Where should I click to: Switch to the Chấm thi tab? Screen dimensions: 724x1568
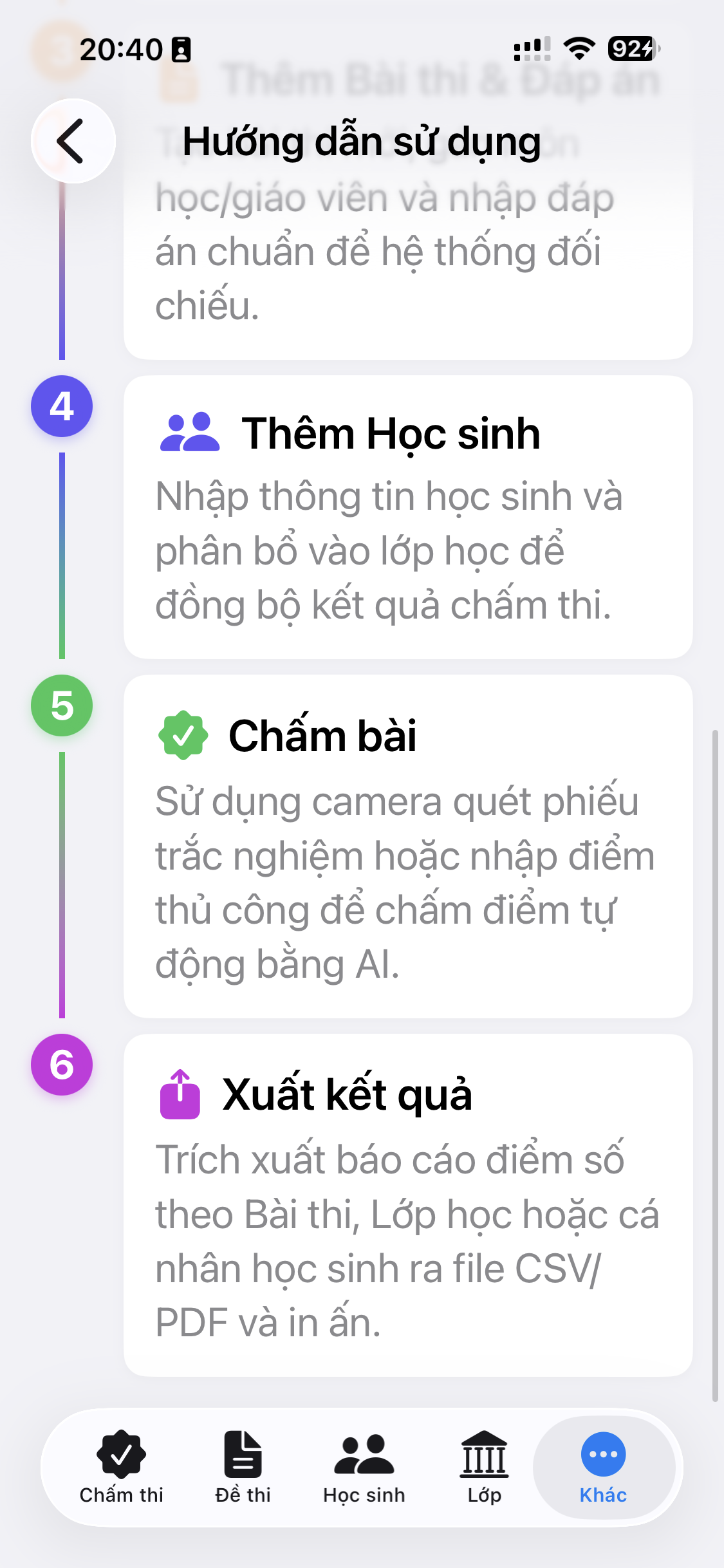click(121, 1468)
